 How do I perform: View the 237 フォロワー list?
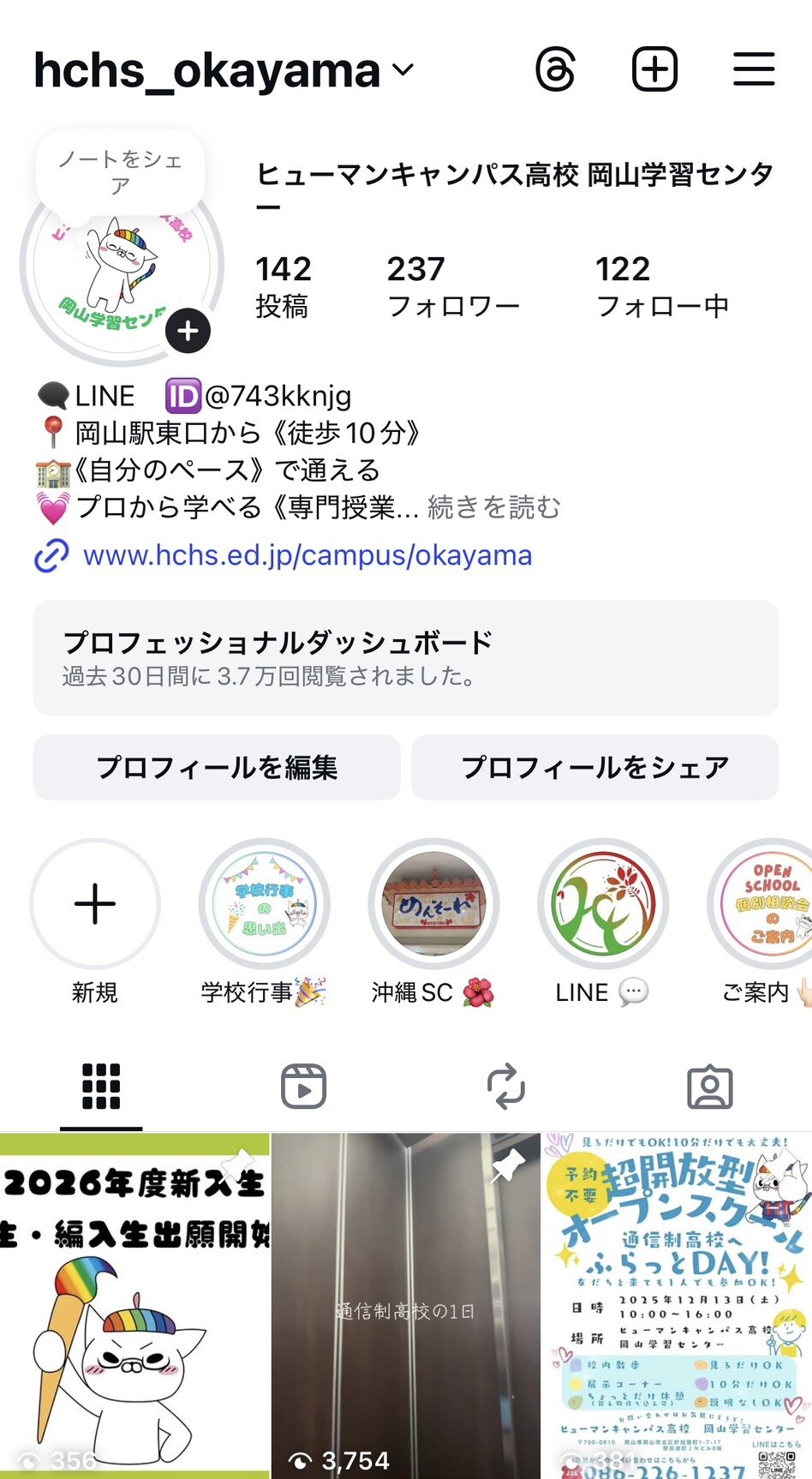tap(452, 286)
